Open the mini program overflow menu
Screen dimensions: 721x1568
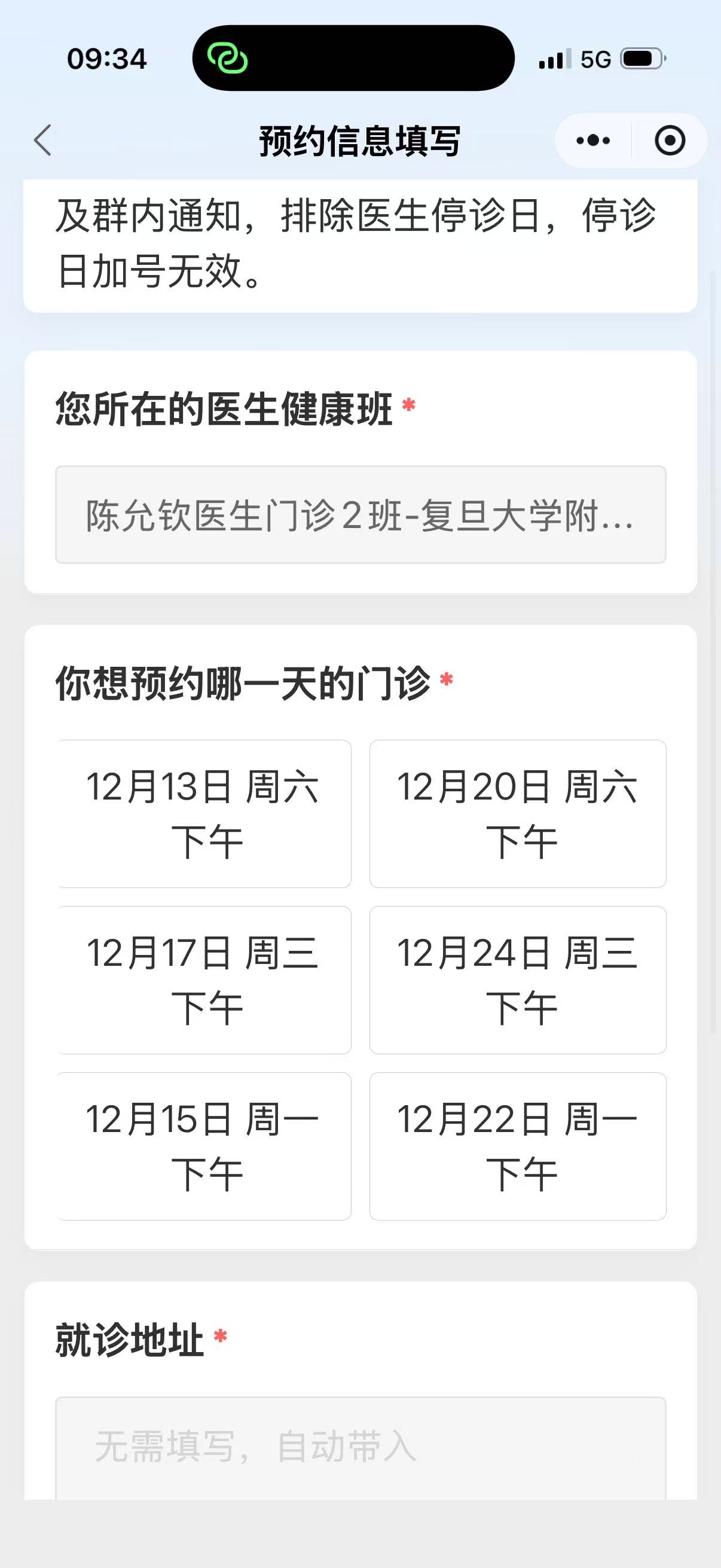pyautogui.click(x=592, y=141)
